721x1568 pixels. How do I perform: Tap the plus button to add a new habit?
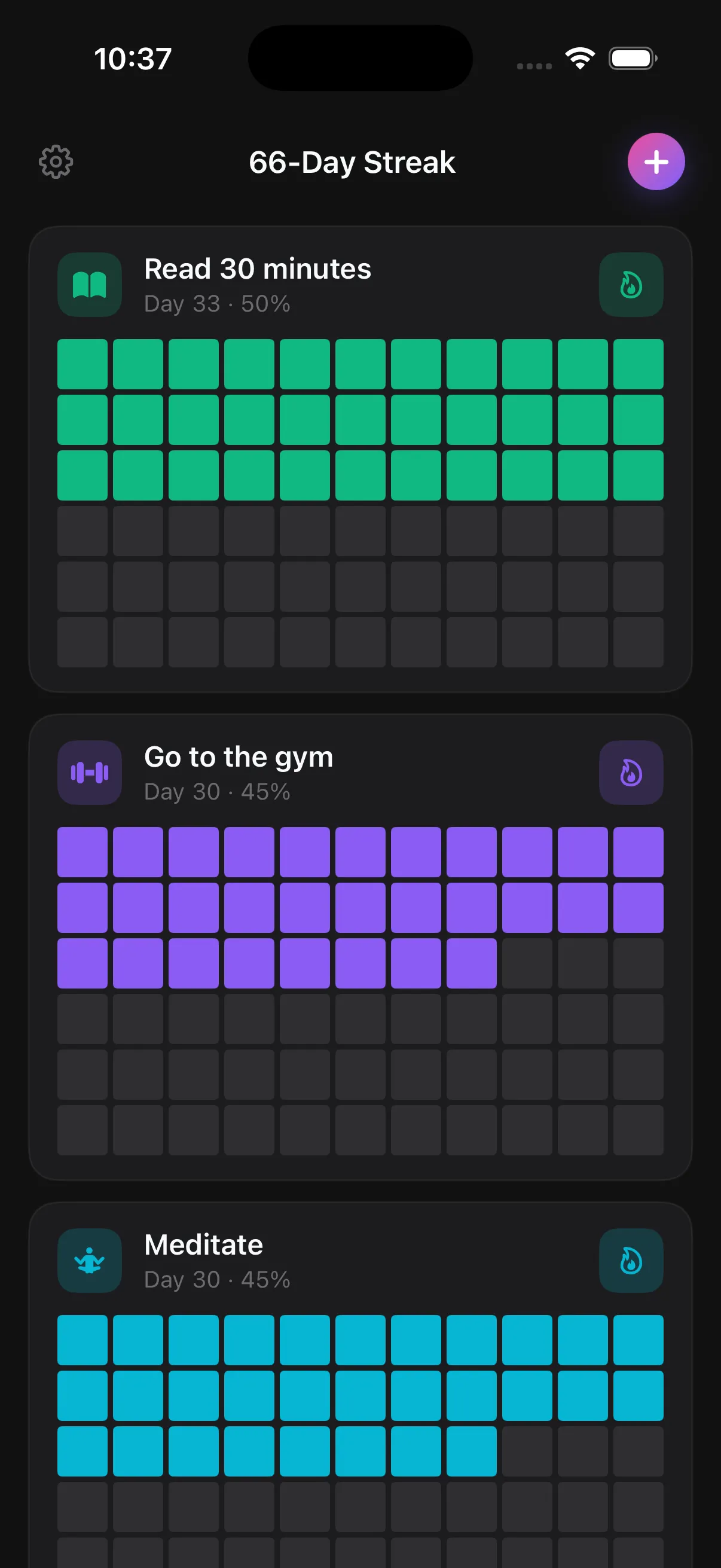[655, 161]
